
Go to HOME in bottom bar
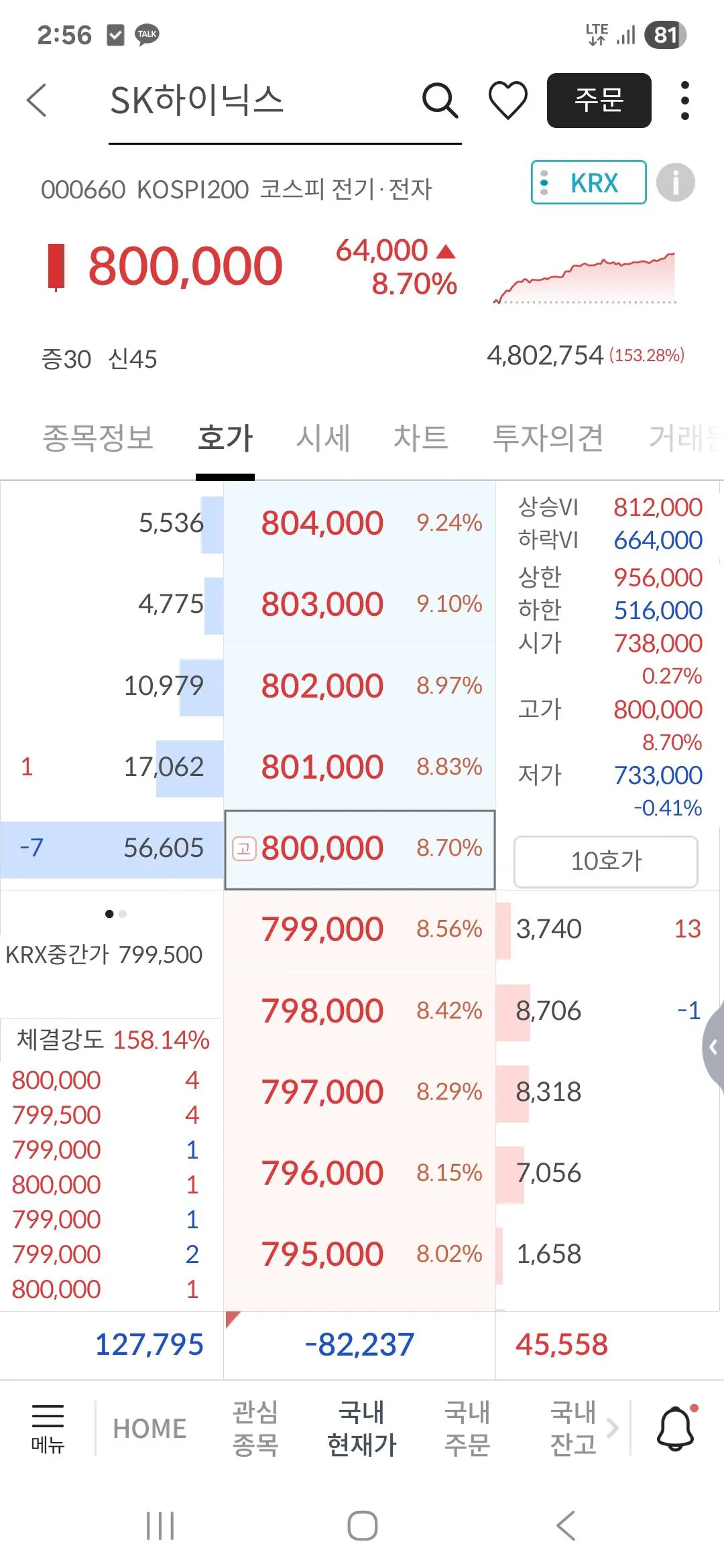pyautogui.click(x=149, y=1429)
